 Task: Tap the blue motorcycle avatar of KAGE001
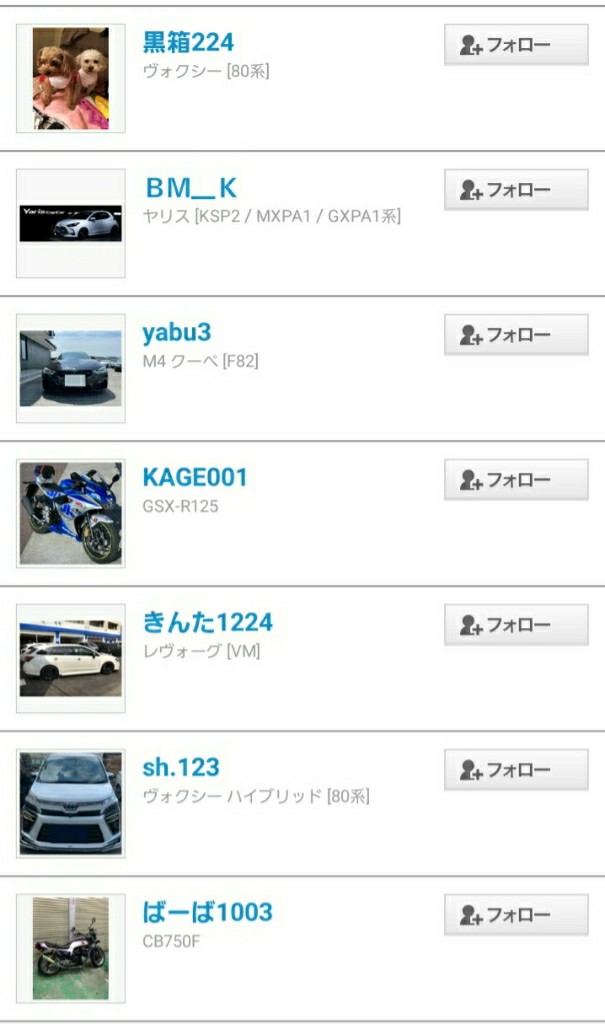point(71,513)
